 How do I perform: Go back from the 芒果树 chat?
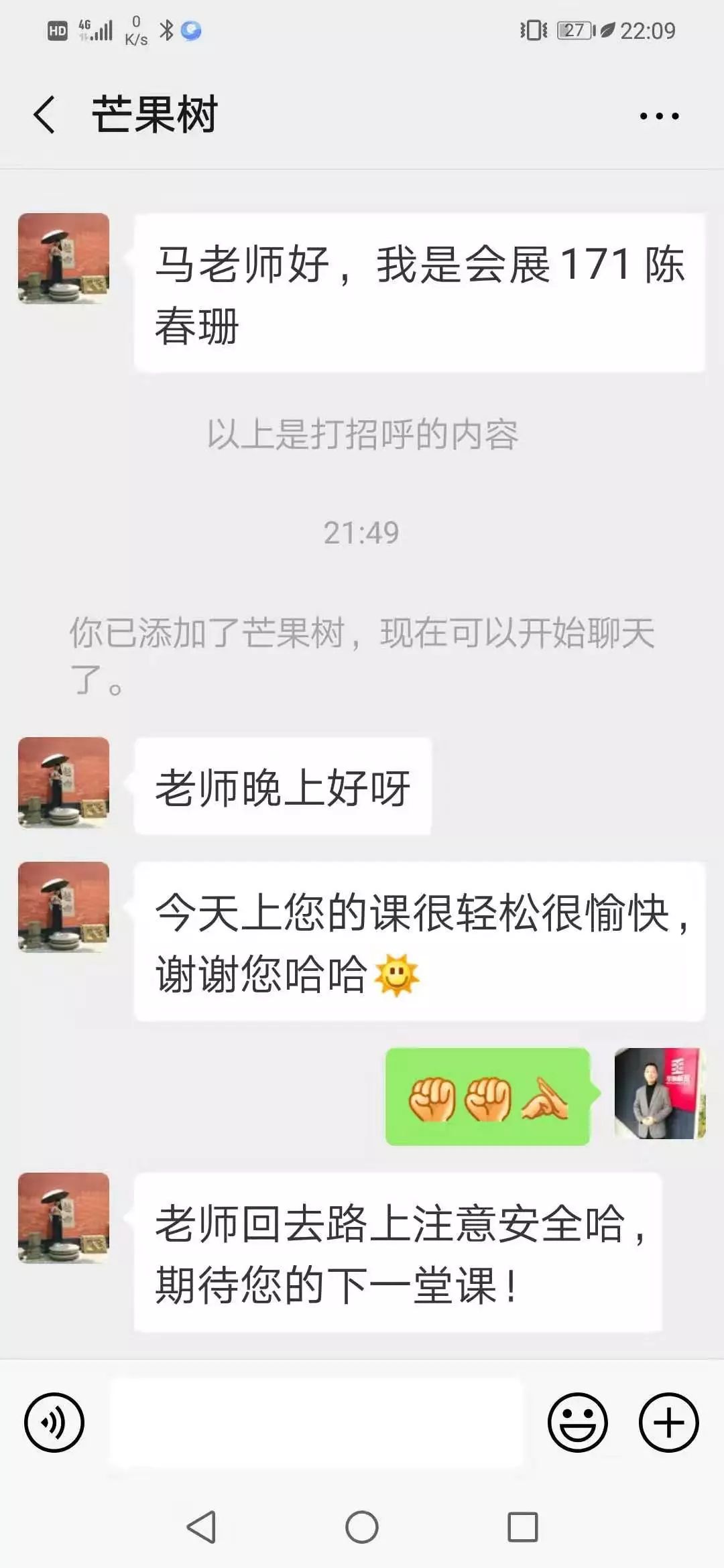click(x=45, y=115)
